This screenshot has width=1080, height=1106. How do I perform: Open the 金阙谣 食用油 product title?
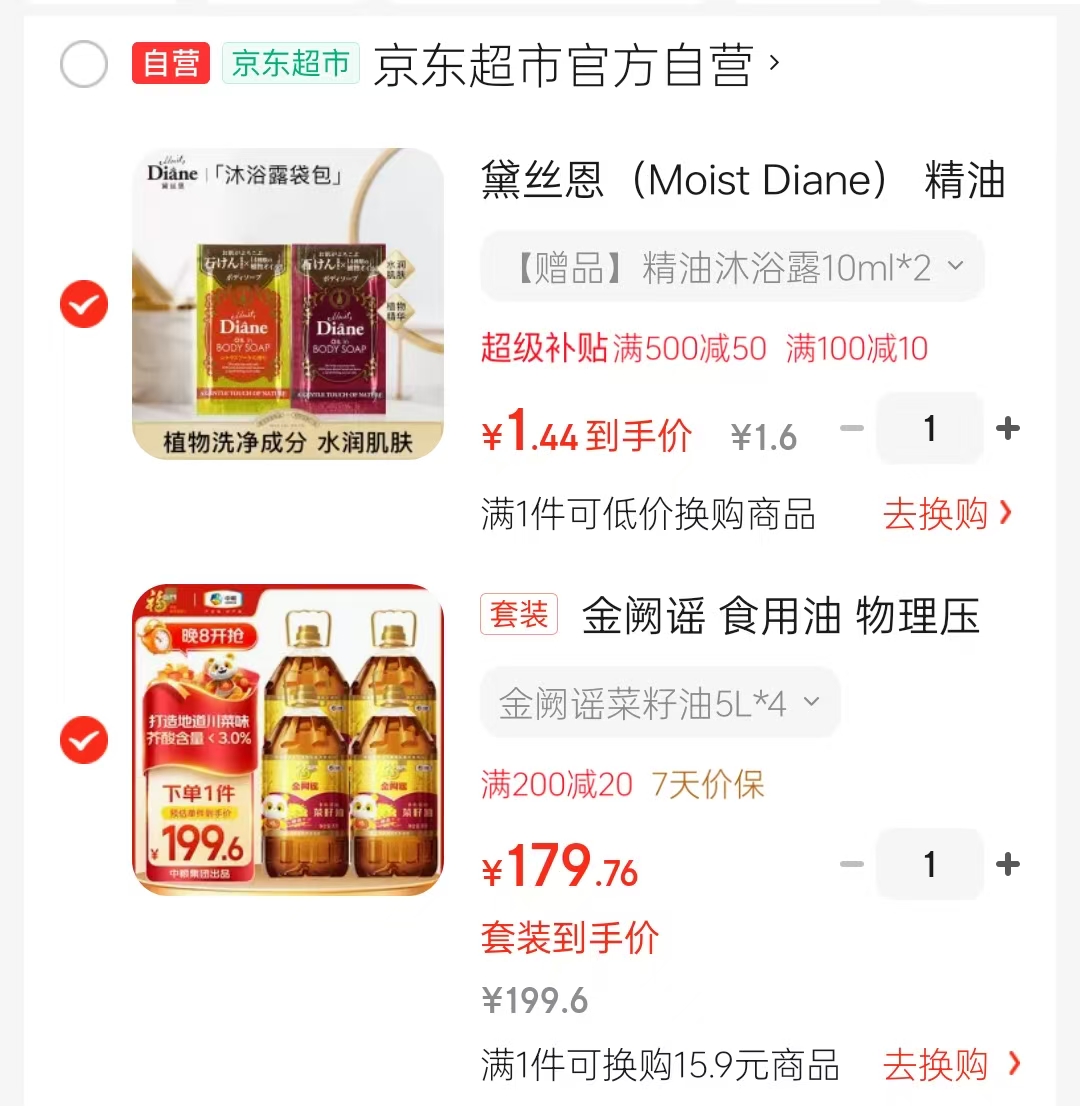(780, 616)
